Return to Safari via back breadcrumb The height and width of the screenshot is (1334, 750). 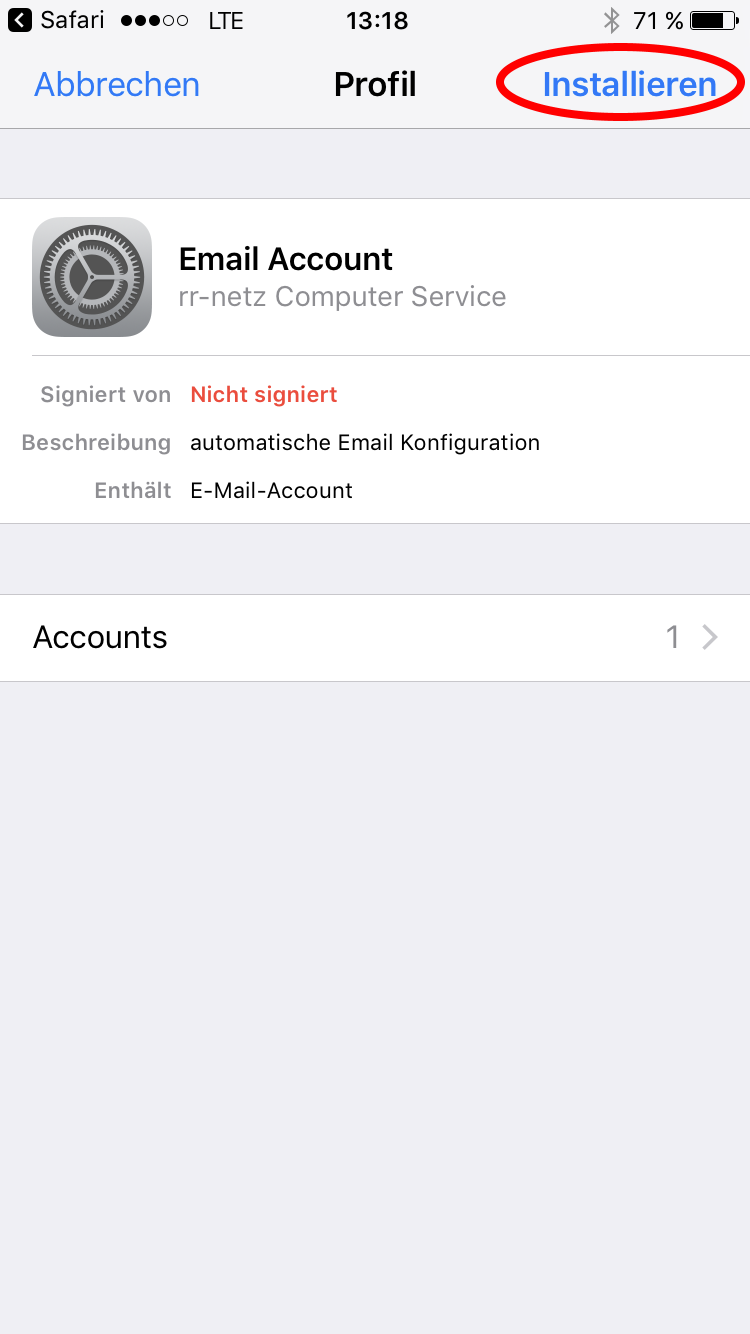pos(56,20)
